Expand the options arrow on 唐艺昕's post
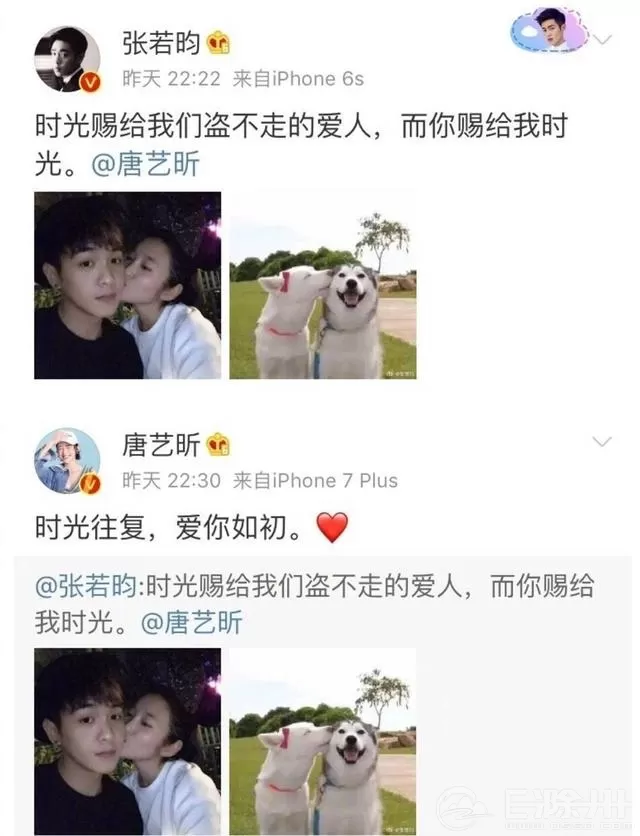Screen dimensions: 640x836 603,442
